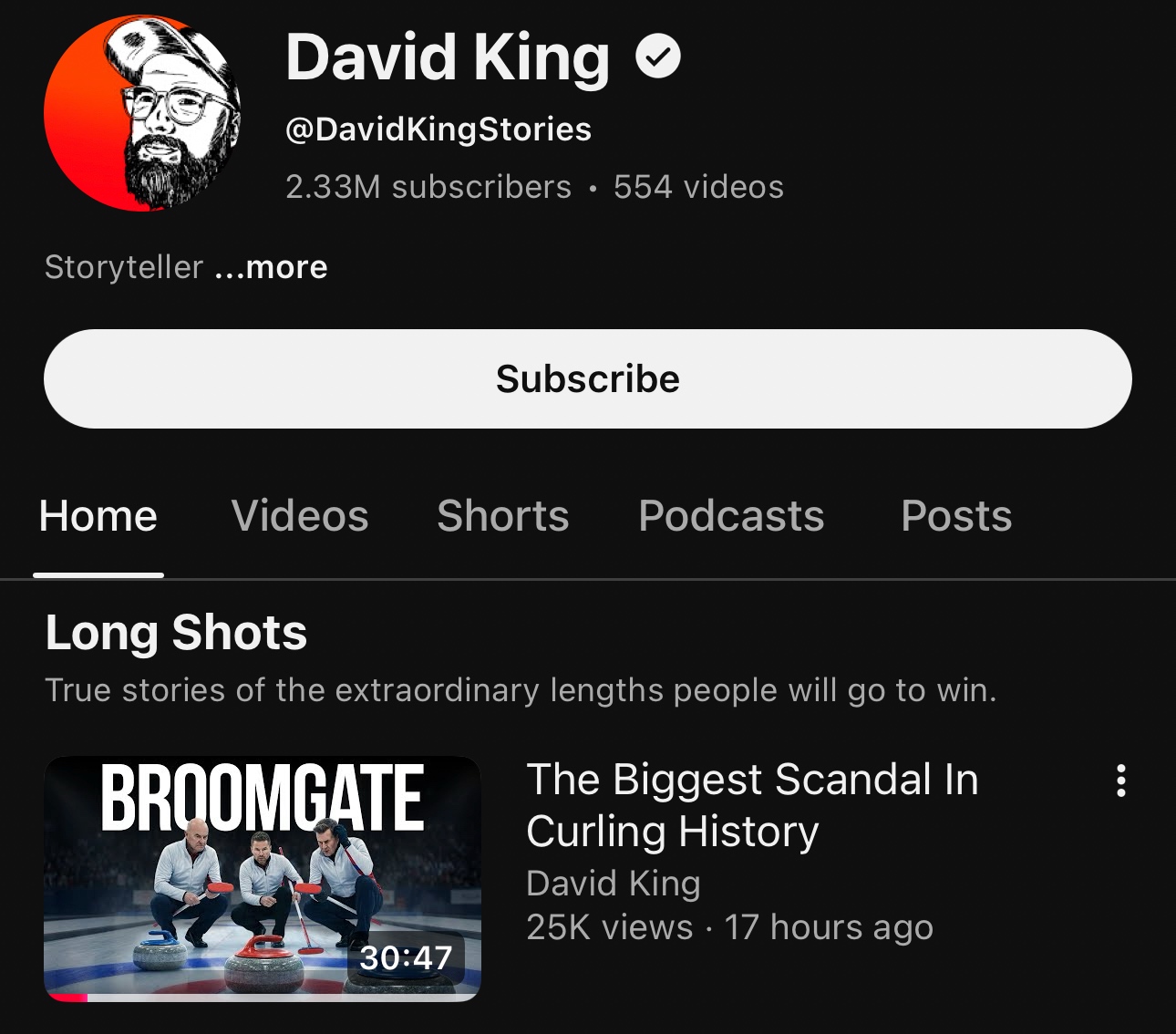Go to the Posts tab
Viewport: 1176px width, 1034px height.
[956, 516]
